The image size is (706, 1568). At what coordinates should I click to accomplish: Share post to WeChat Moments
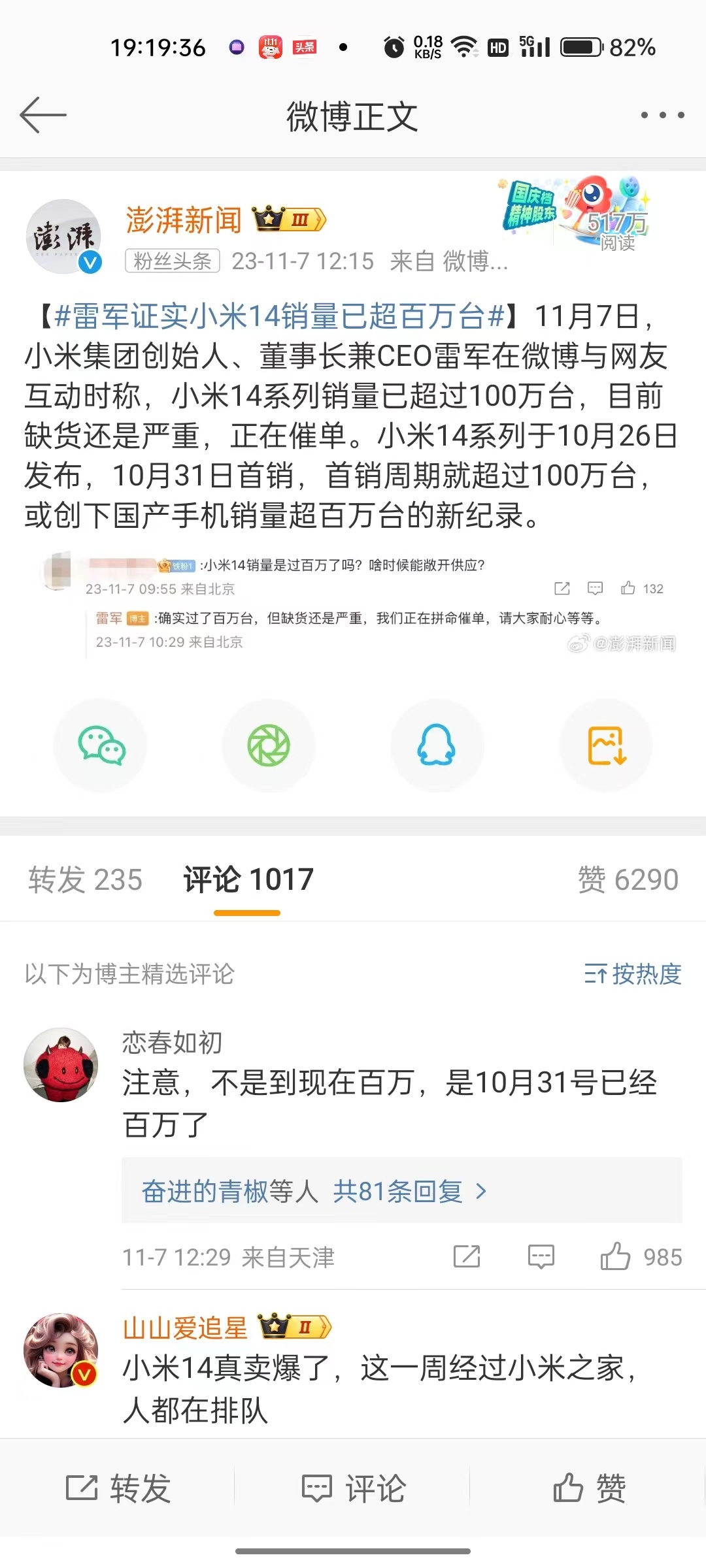click(x=268, y=745)
